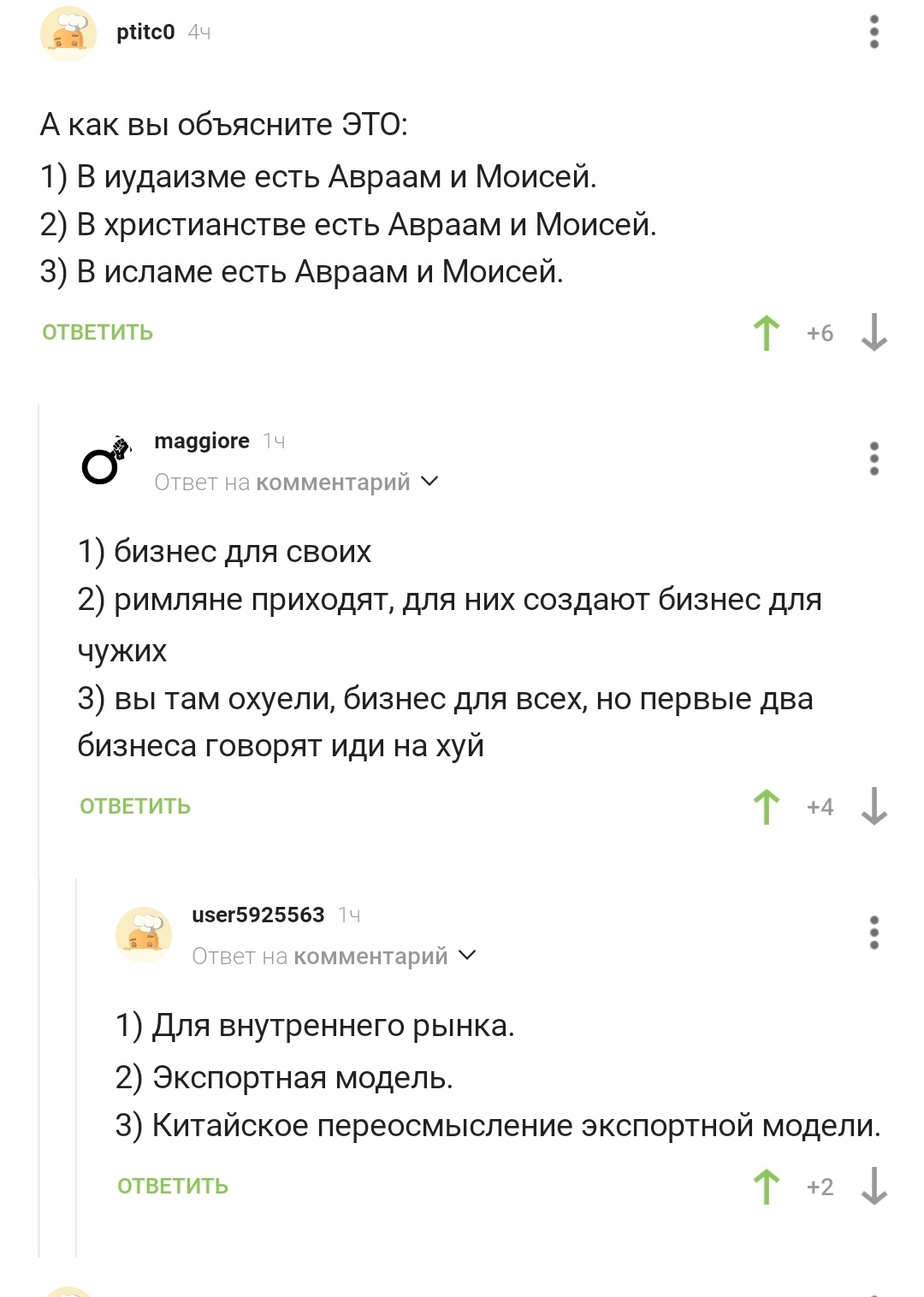Image resolution: width=924 pixels, height=1297 pixels.
Task: Reply to maggiore's comment
Action: point(135,806)
